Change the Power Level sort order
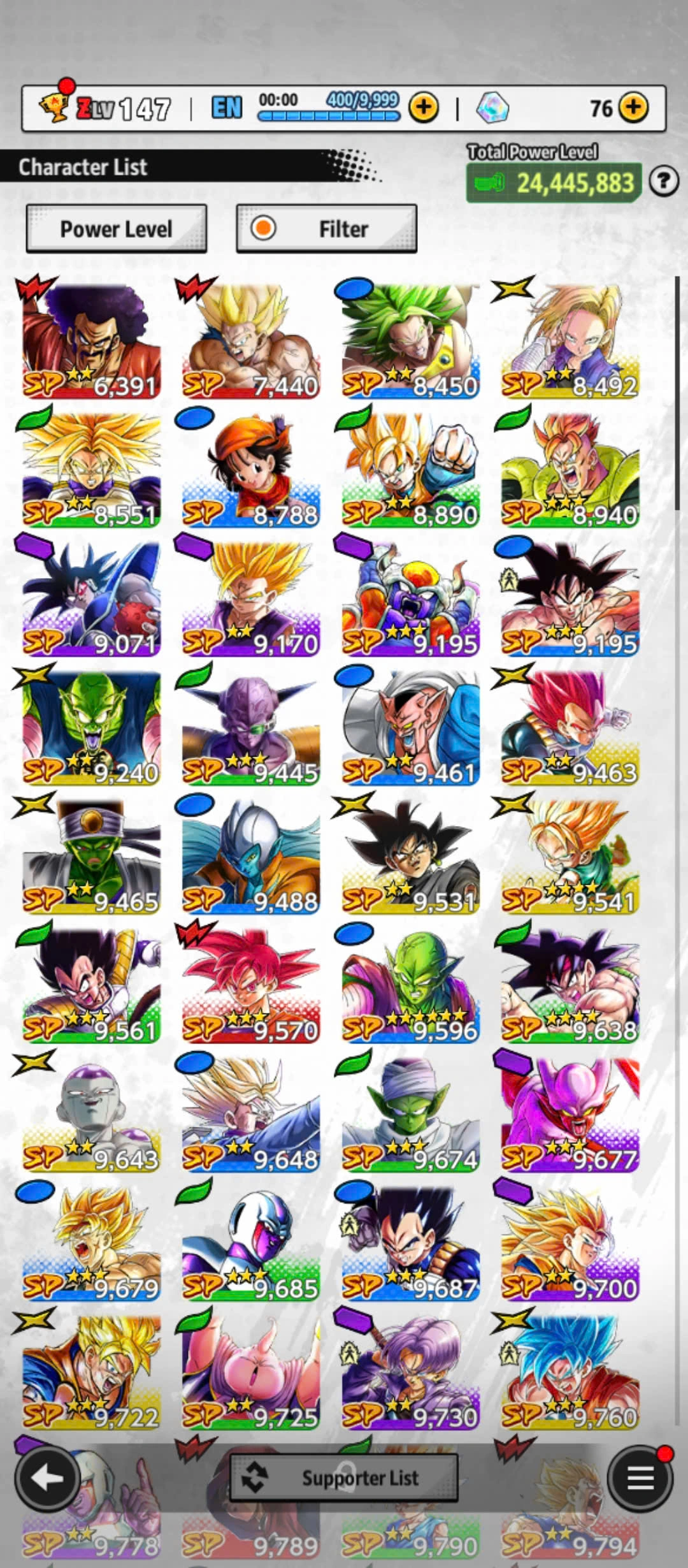 point(116,229)
